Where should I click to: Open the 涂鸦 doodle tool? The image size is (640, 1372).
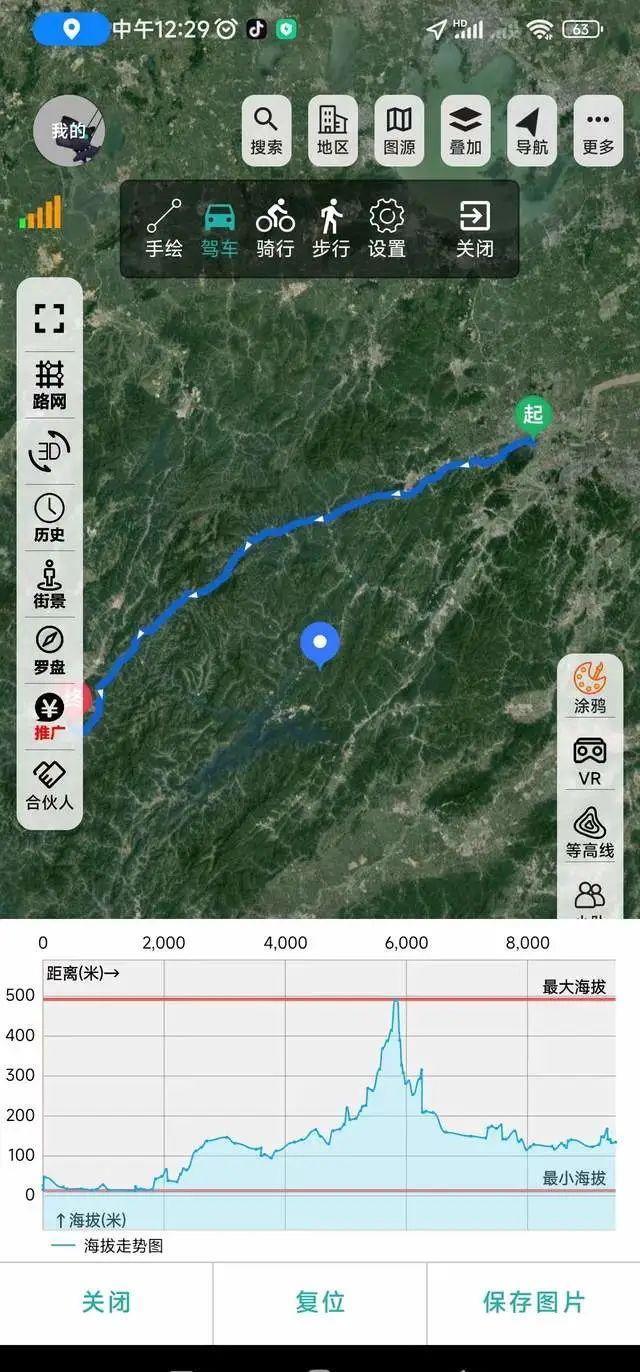point(589,687)
